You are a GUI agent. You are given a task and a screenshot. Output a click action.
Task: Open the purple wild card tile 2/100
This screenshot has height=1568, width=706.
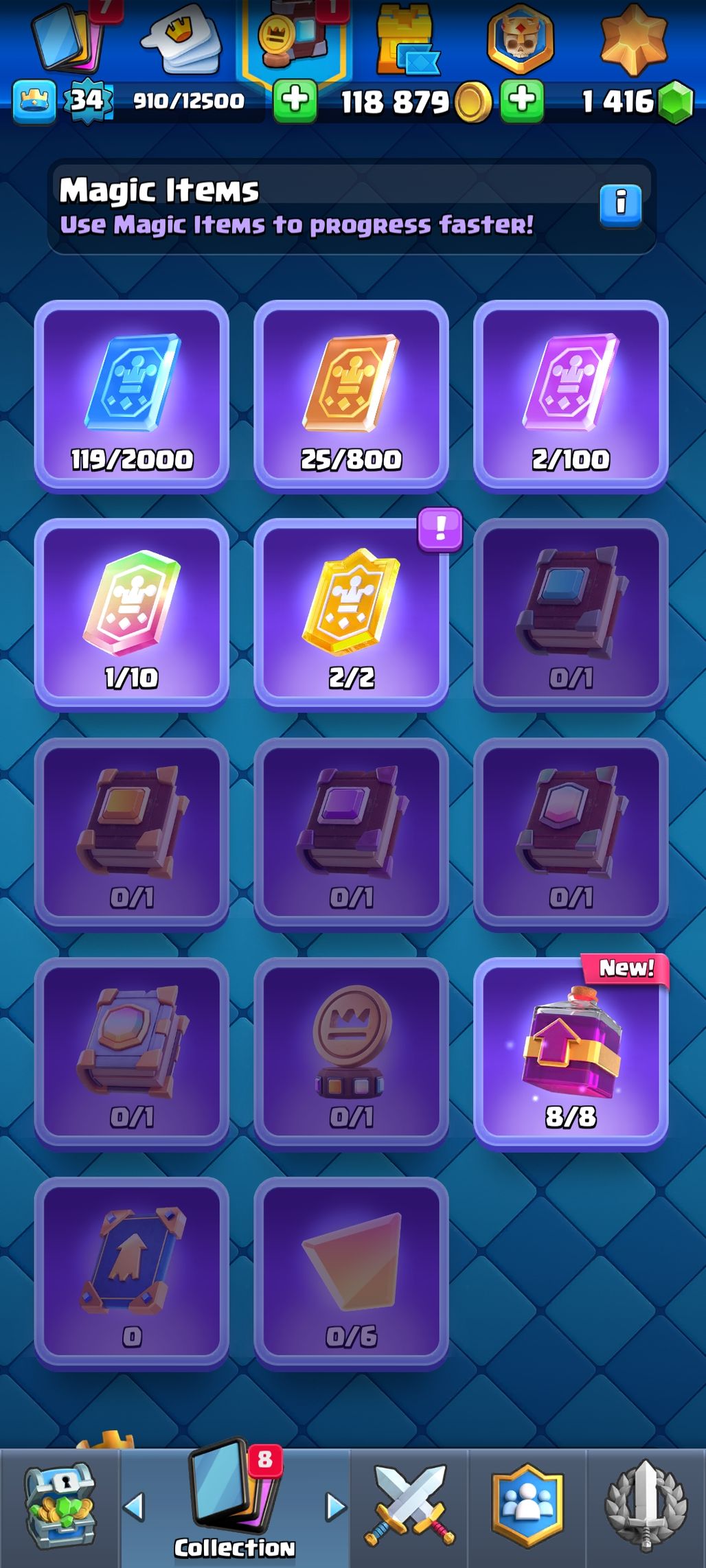570,395
